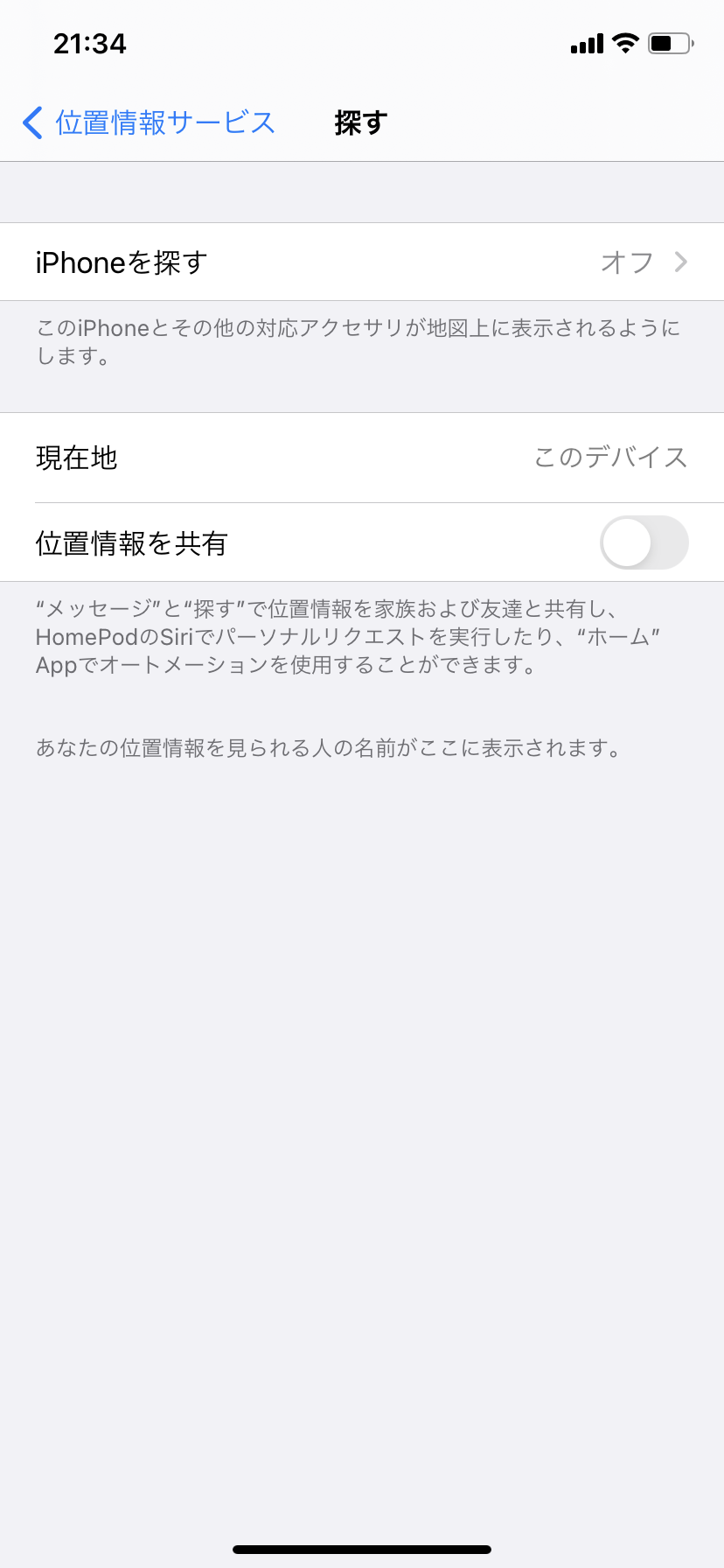
Task: Enable the 位置情報を共有 switch
Action: point(644,543)
